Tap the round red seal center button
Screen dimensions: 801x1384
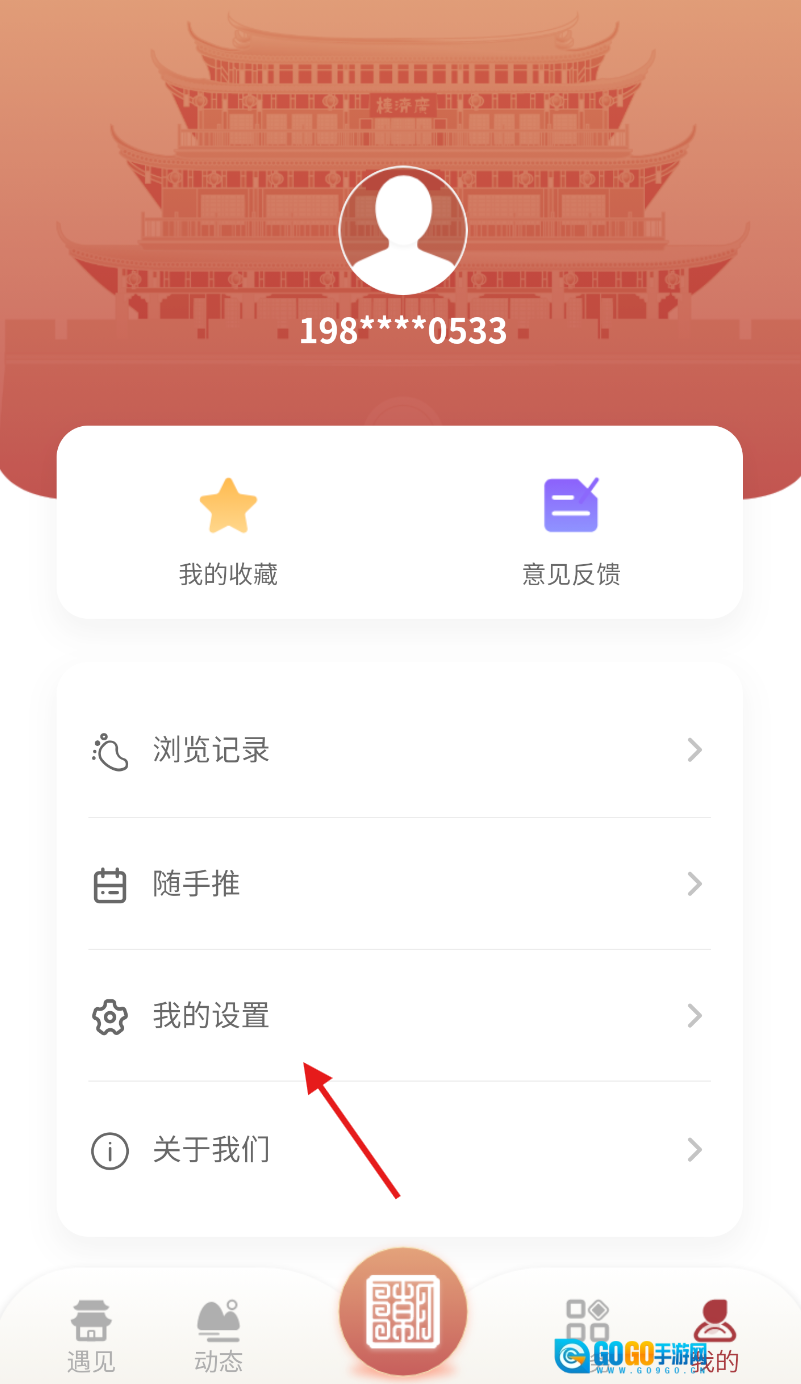click(403, 1312)
